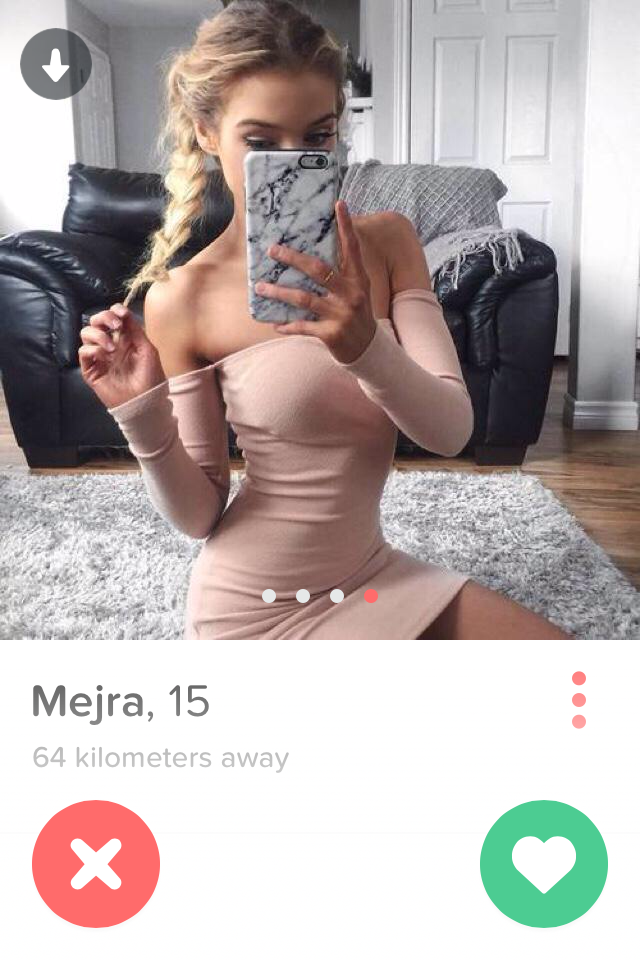Jump to the first photo indicator dot
Screen dimensions: 640x960
269,596
